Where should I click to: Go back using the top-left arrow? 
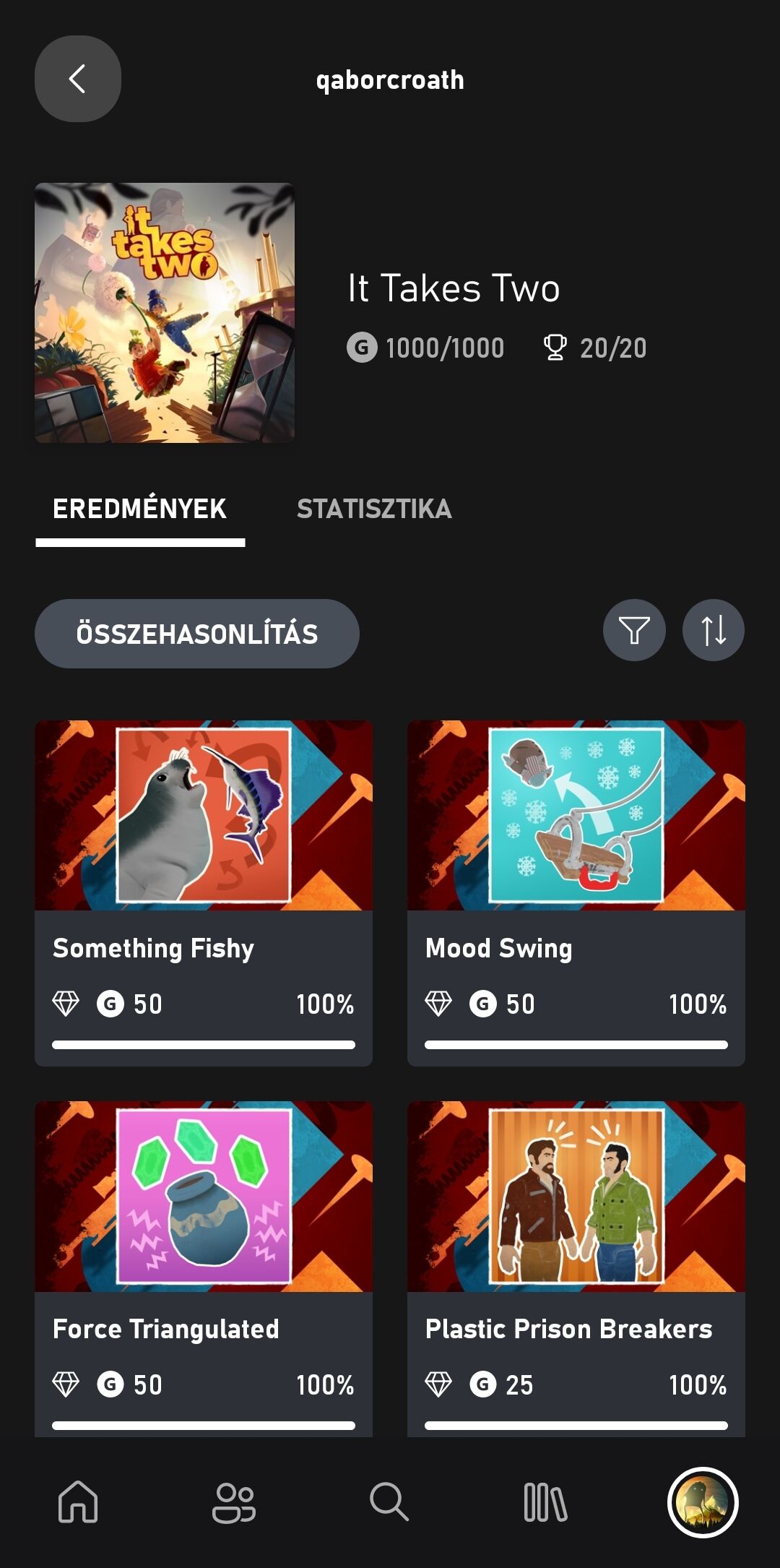click(x=78, y=79)
